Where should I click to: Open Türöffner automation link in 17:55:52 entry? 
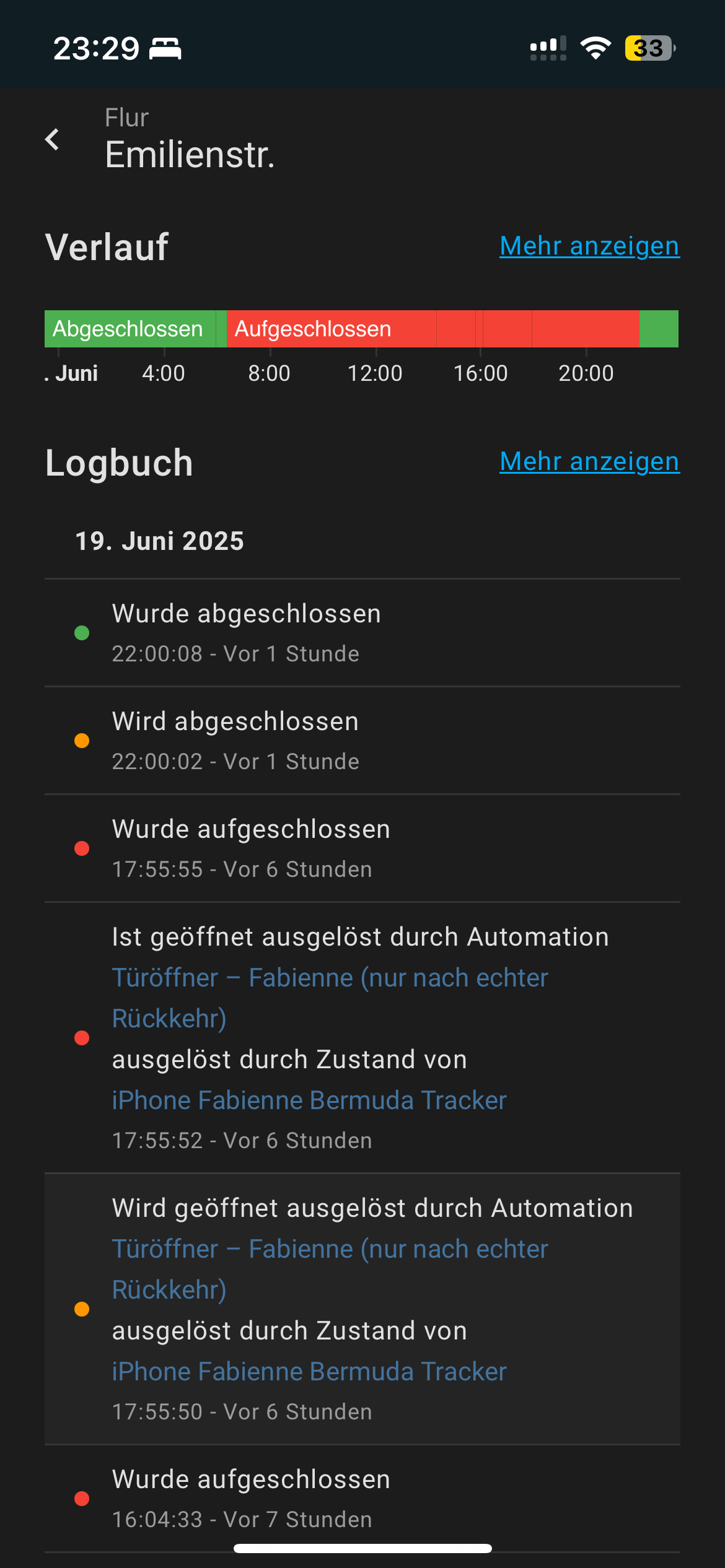pyautogui.click(x=330, y=998)
